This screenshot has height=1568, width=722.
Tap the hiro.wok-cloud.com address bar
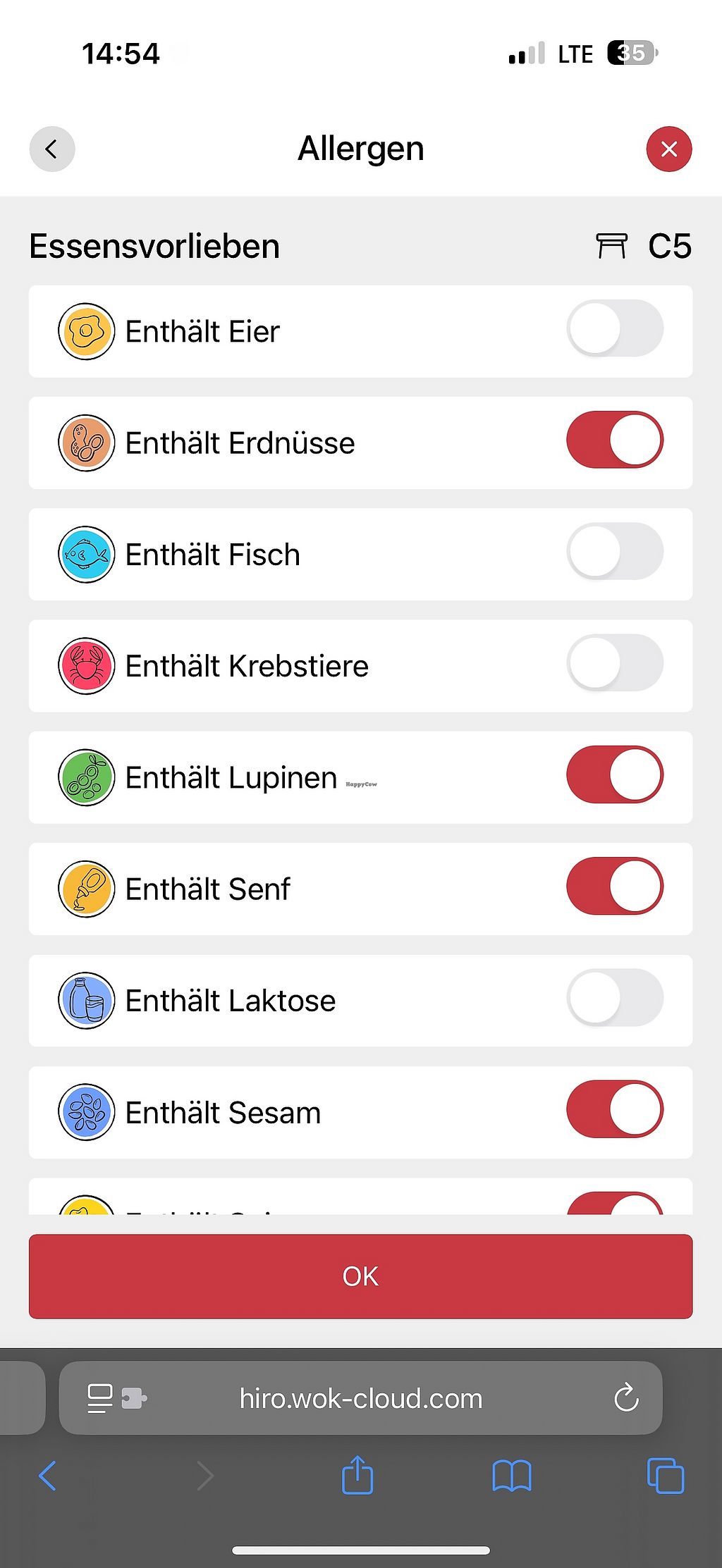pyautogui.click(x=360, y=1398)
